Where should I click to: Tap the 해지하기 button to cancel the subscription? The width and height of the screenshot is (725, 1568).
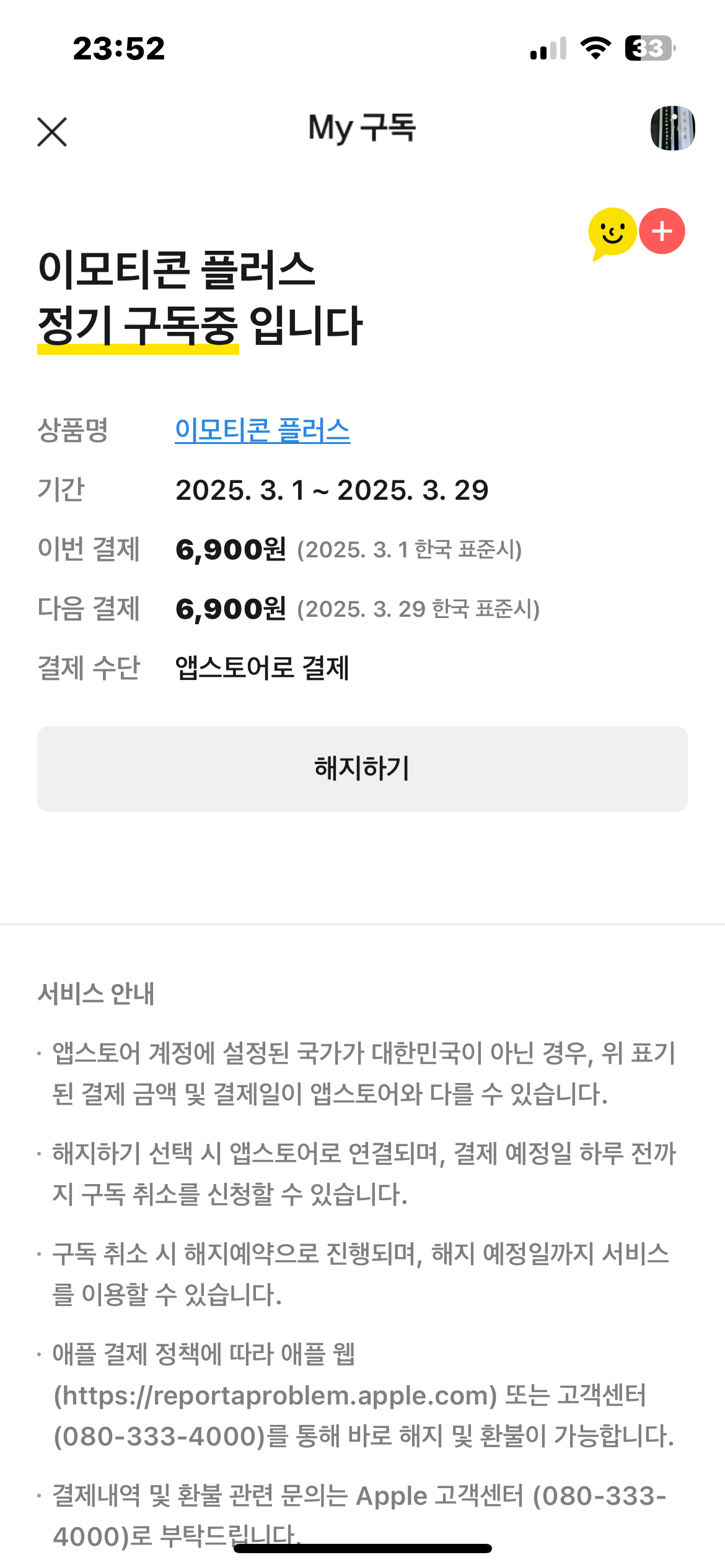pyautogui.click(x=362, y=769)
